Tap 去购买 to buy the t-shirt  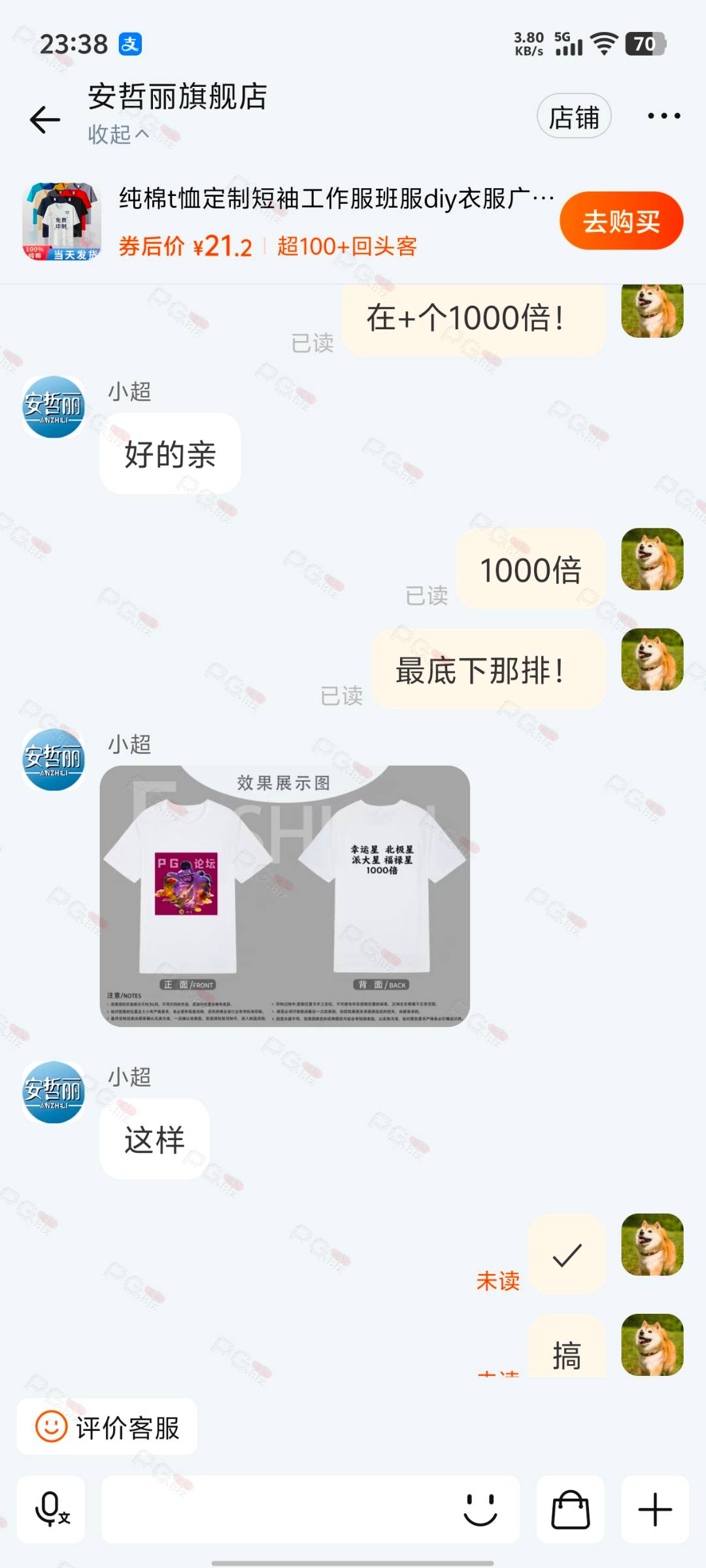[x=621, y=221]
